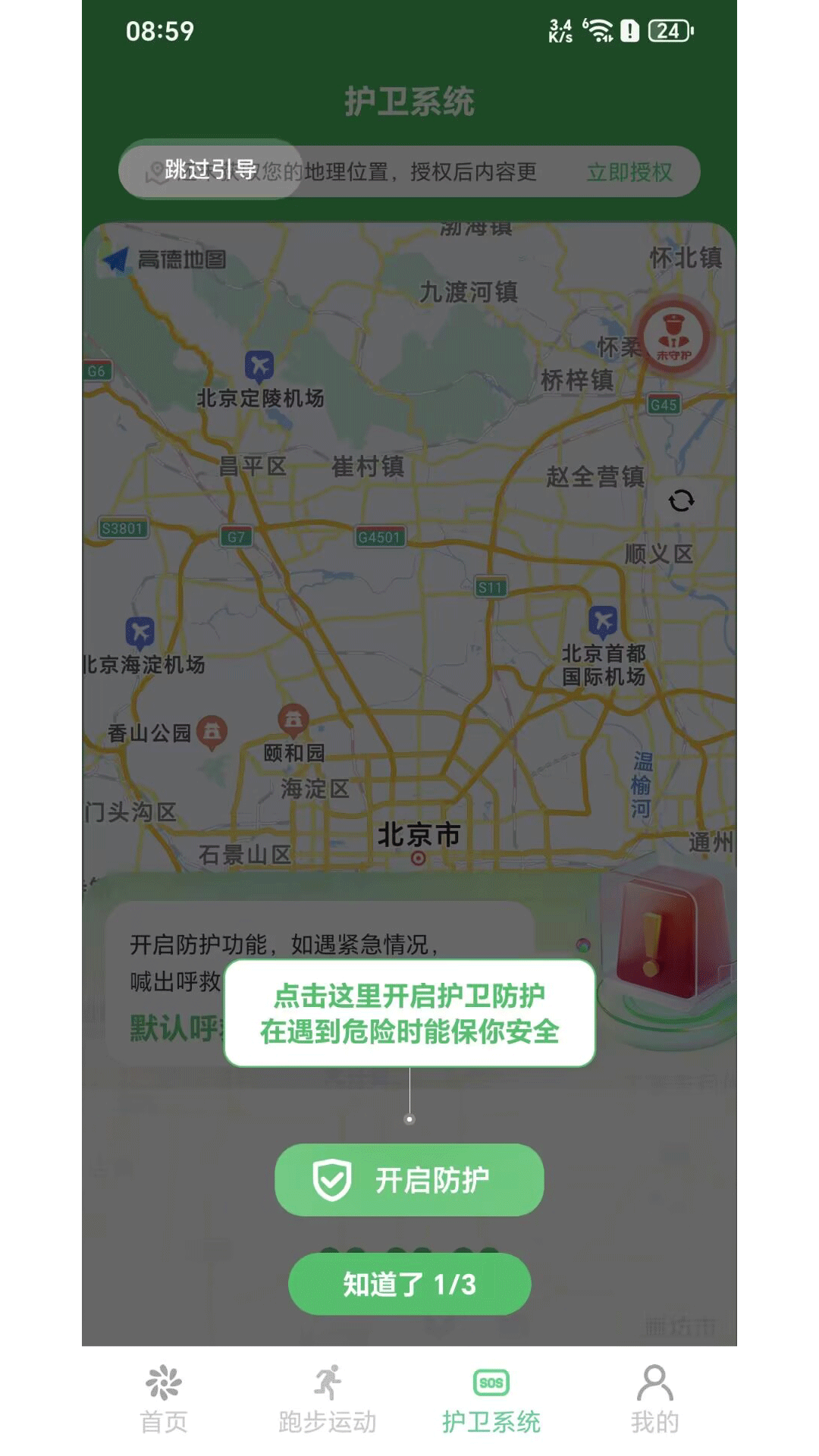Enable protection with the 开启防护 button
The image size is (819, 1456).
click(x=409, y=1179)
